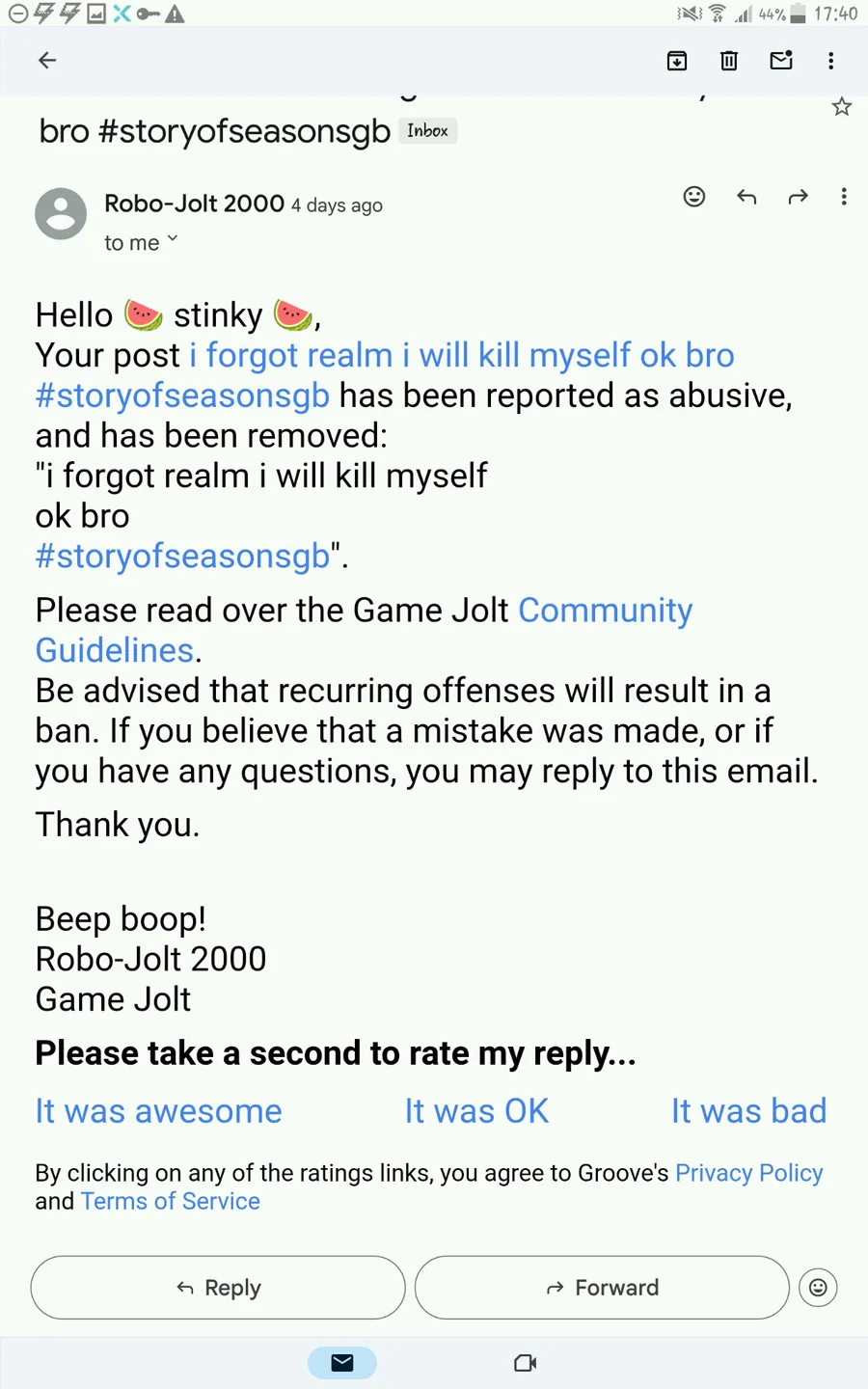Open Groove's Privacy Policy

[x=749, y=1173]
